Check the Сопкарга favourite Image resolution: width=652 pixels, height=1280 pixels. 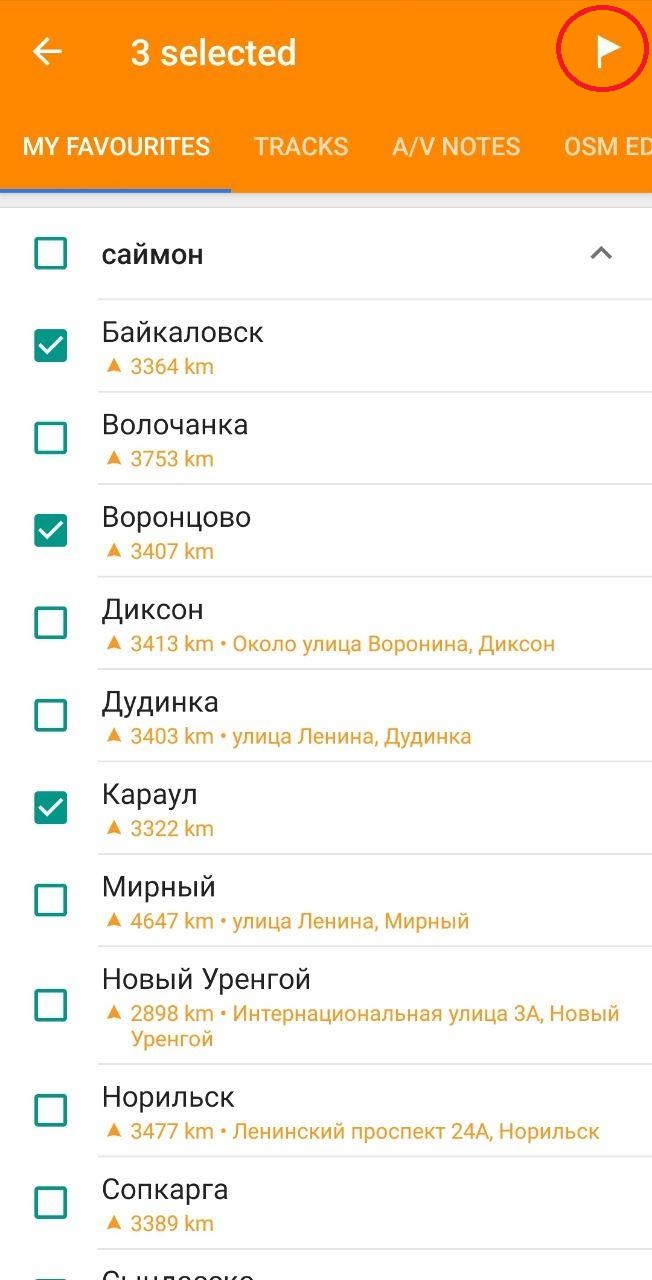(51, 1203)
